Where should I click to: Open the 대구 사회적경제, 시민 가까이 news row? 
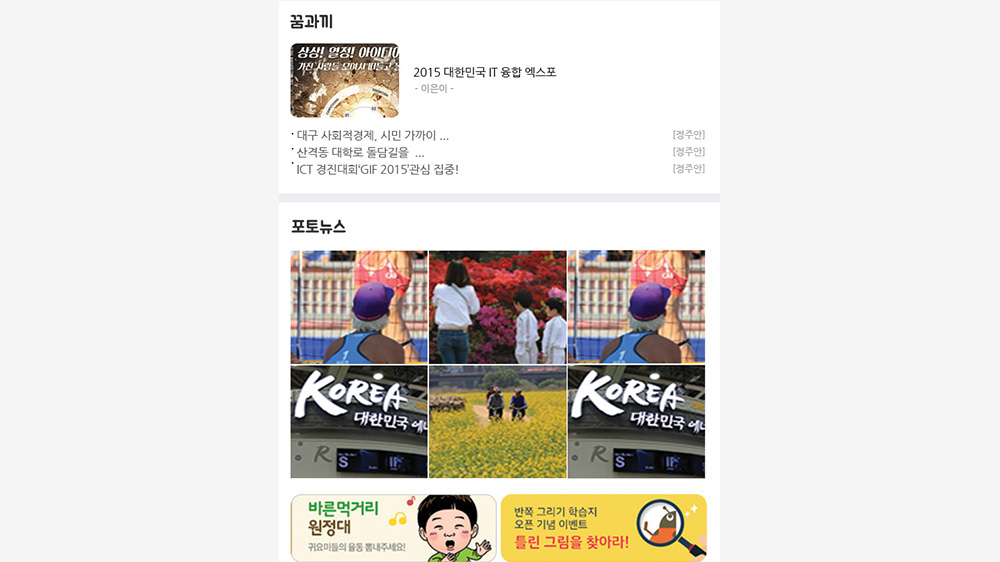[372, 135]
